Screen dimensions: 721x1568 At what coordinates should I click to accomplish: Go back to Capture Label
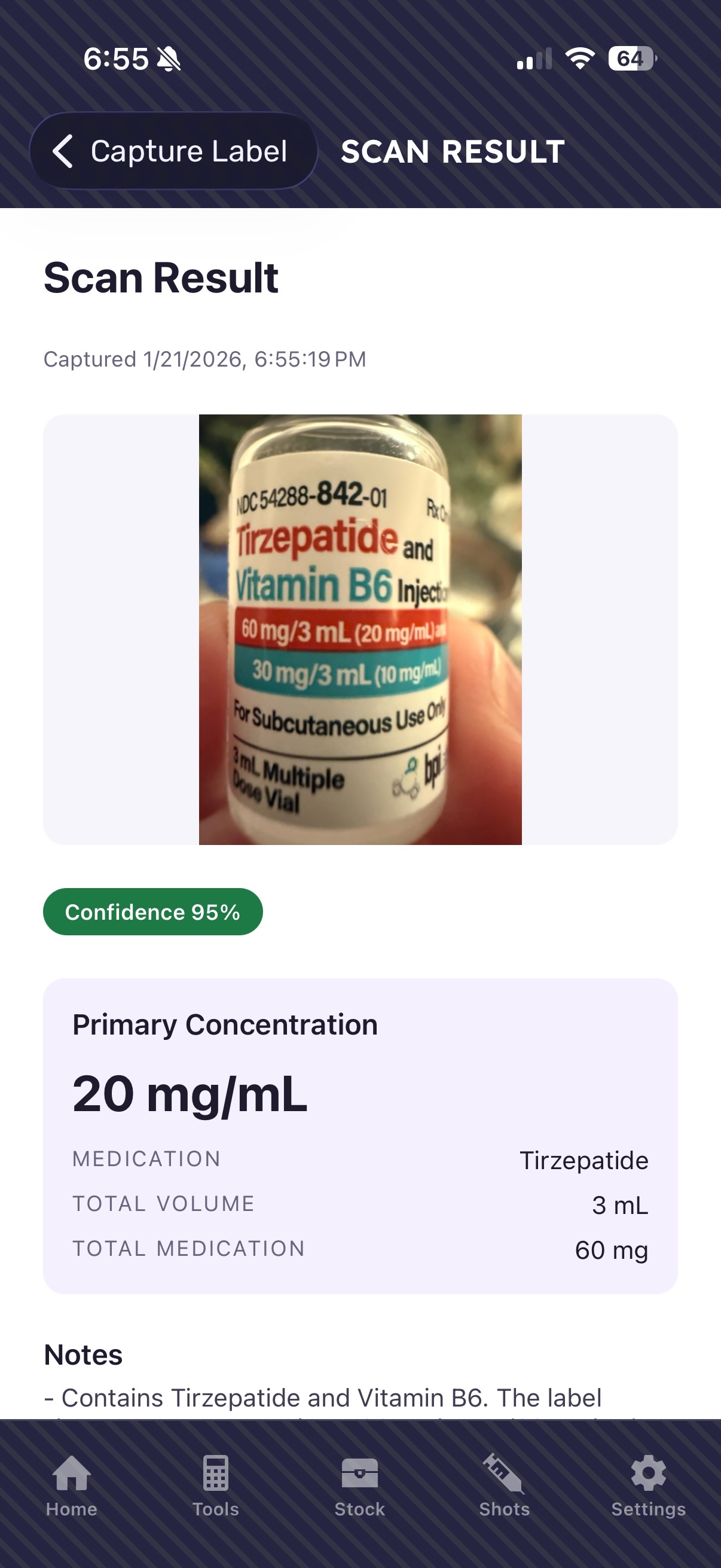pyautogui.click(x=173, y=151)
